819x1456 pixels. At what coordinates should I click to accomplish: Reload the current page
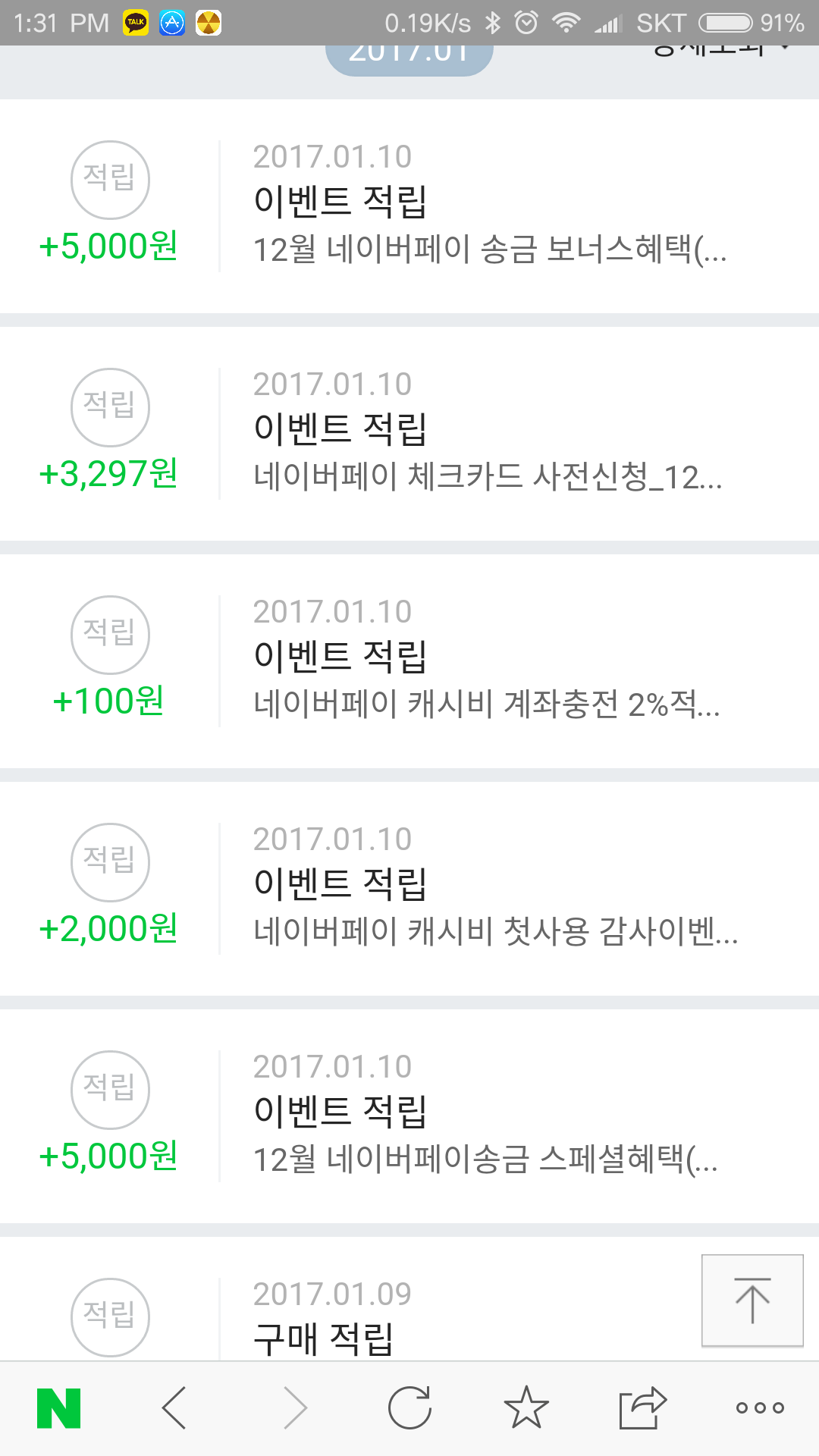pyautogui.click(x=409, y=1408)
